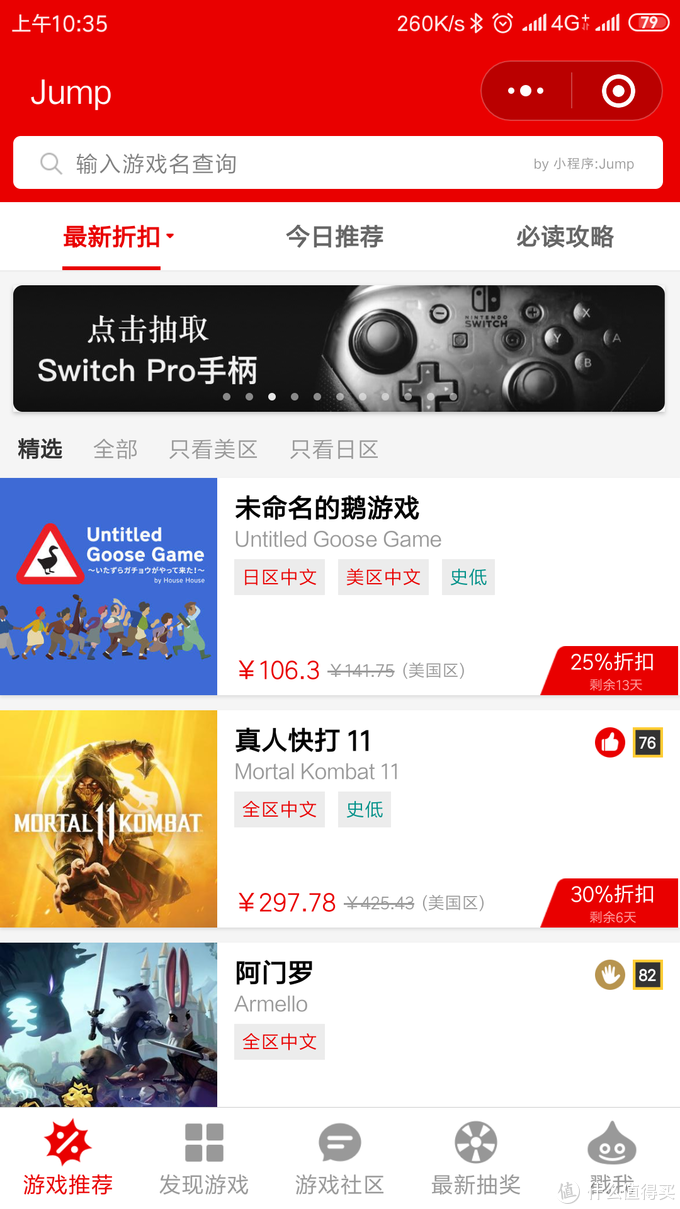The width and height of the screenshot is (680, 1209).
Task: Switch to the 必读攻略 tab
Action: (x=564, y=237)
